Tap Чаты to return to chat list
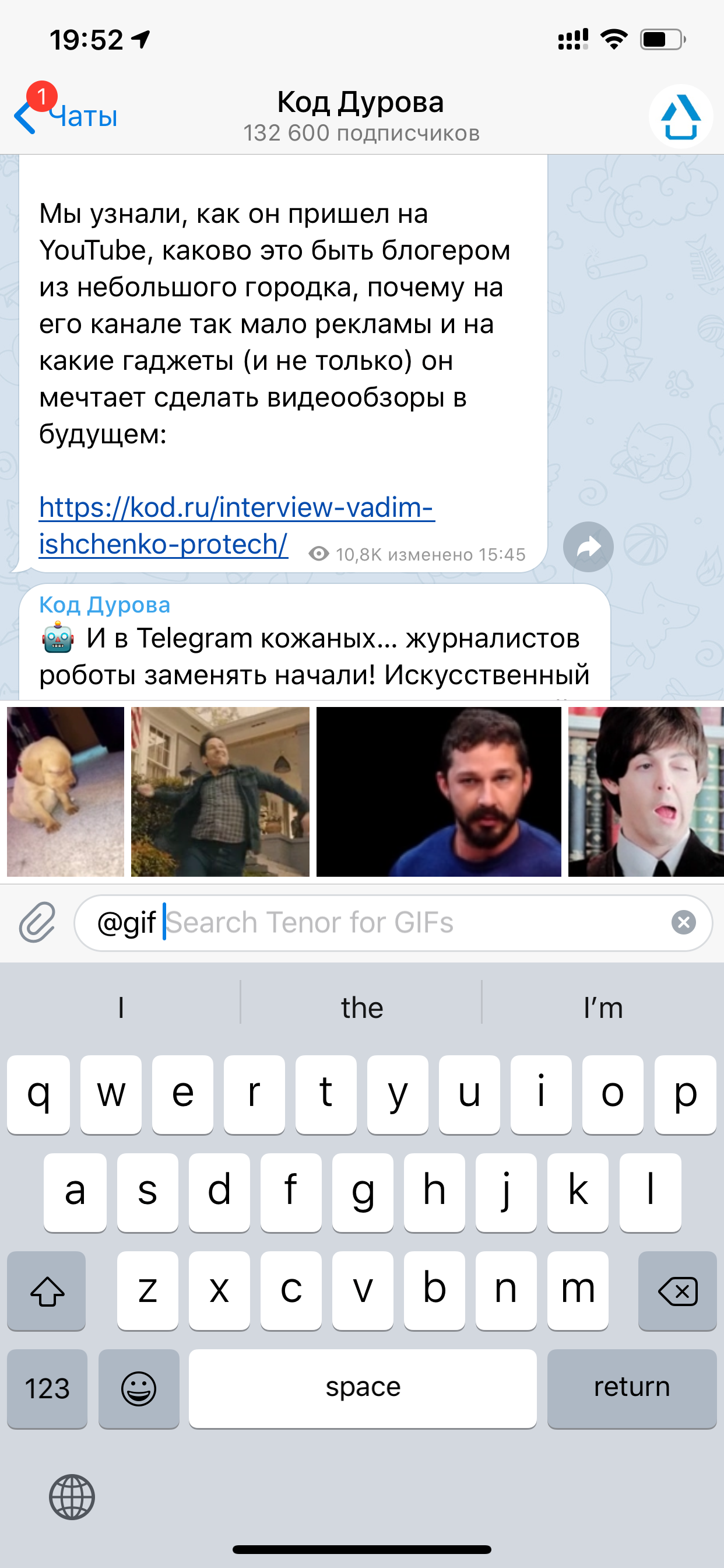This screenshot has height=1568, width=724. click(x=82, y=117)
